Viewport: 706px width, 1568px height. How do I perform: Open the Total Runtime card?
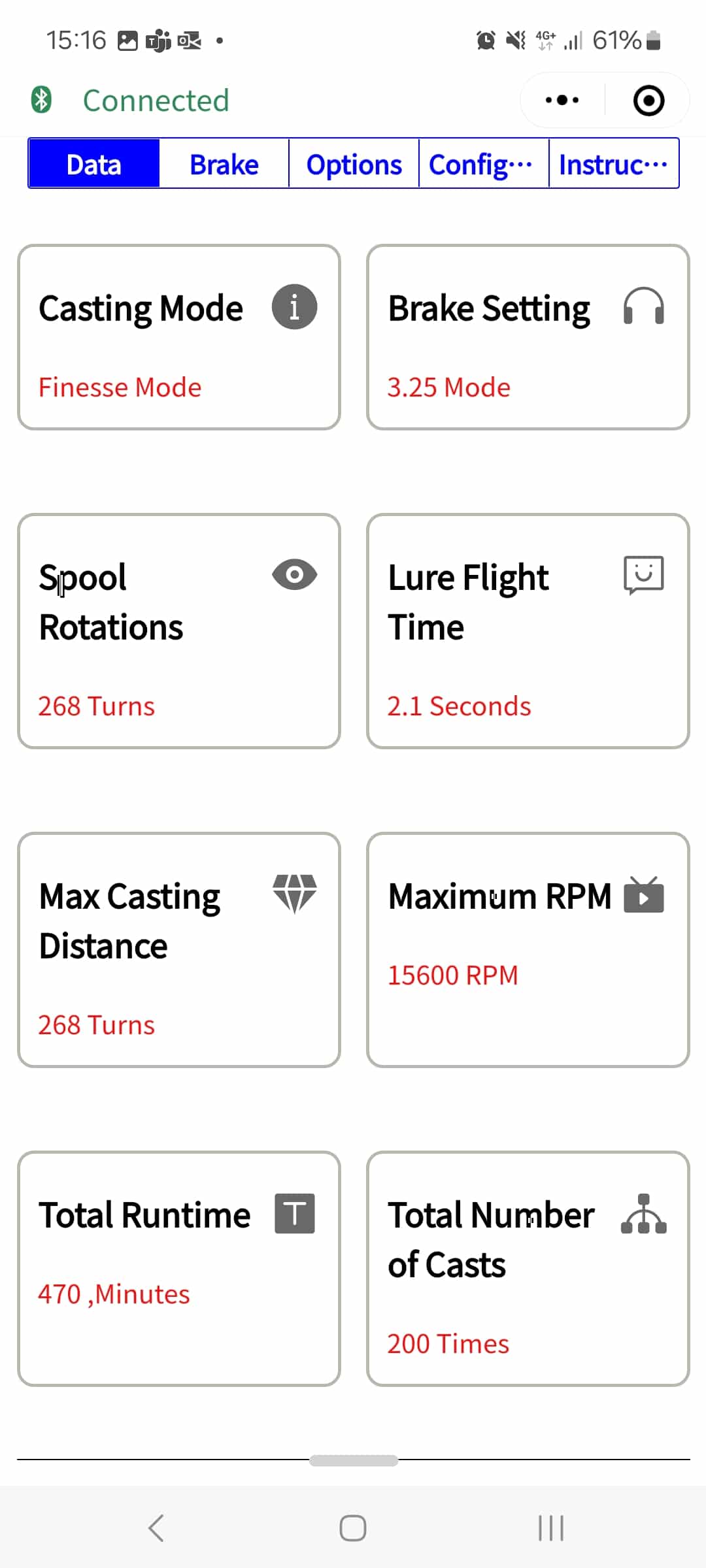pyautogui.click(x=179, y=1269)
